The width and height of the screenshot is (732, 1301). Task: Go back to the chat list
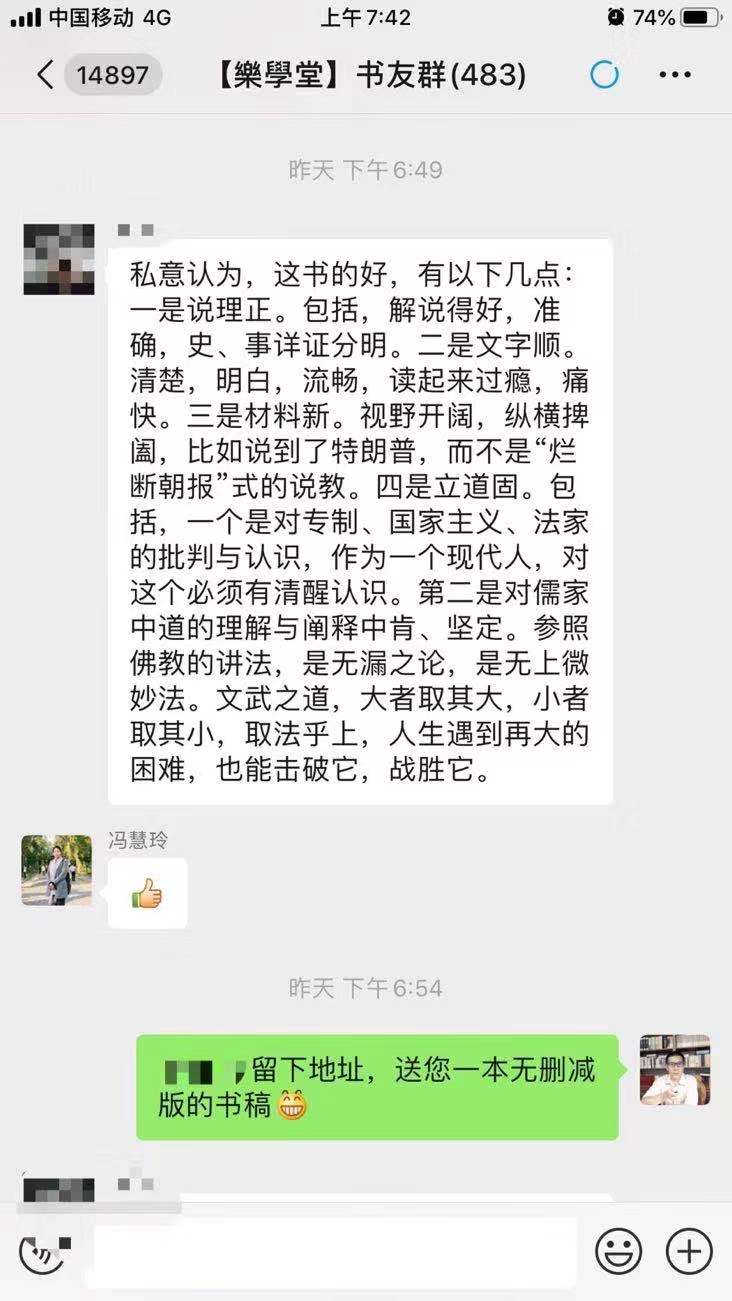pos(45,75)
